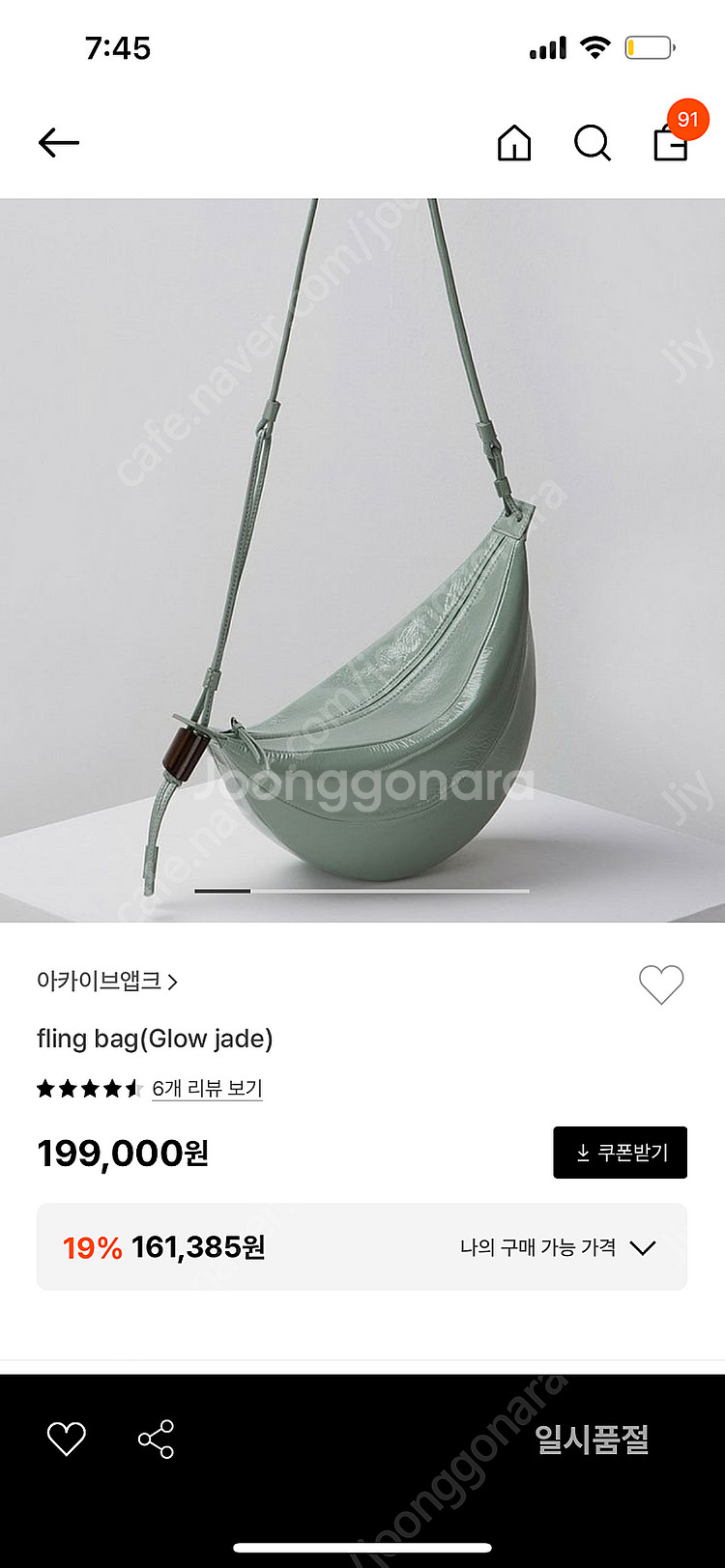Screen dimensions: 725x1568
Task: Open search from the top toolbar
Action: point(592,145)
